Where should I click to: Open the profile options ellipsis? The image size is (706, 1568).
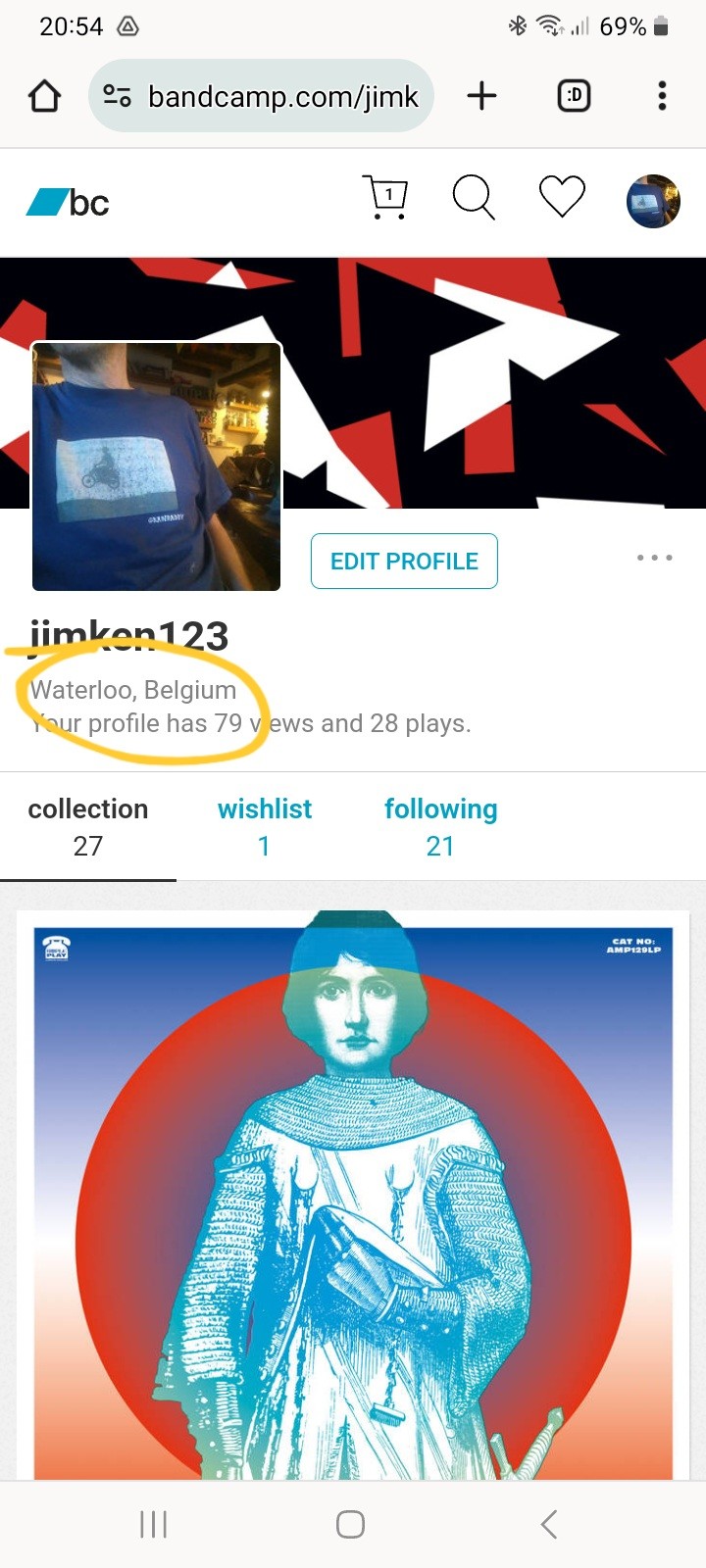pyautogui.click(x=654, y=558)
